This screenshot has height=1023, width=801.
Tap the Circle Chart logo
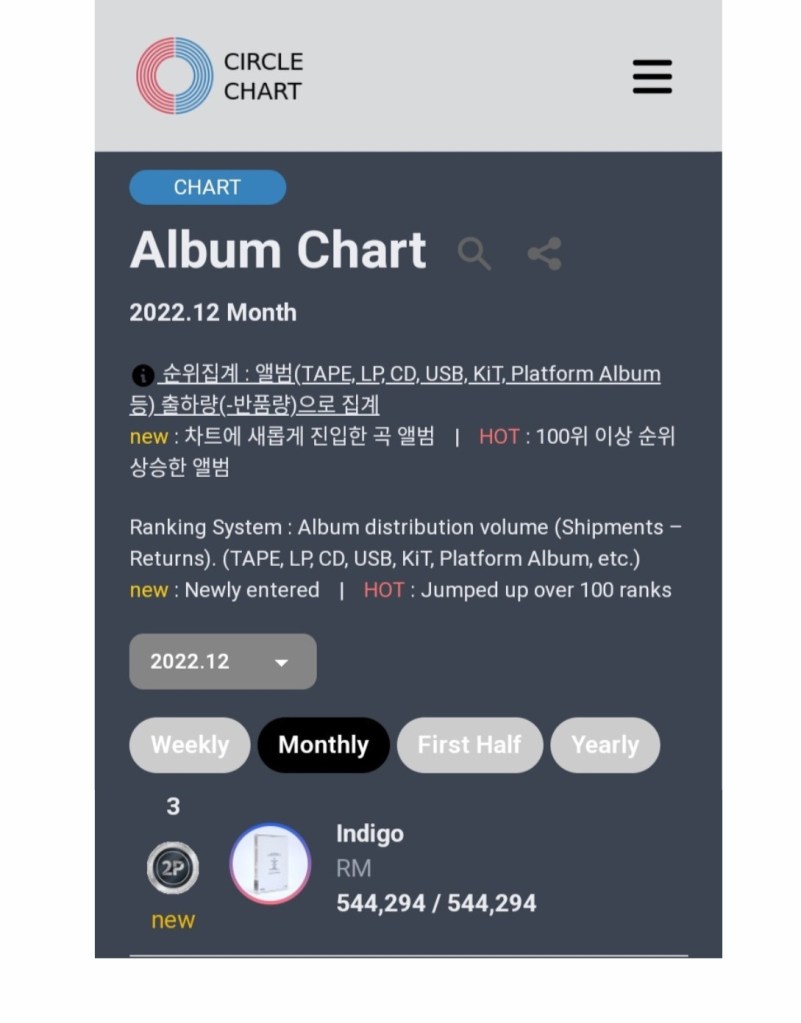219,76
